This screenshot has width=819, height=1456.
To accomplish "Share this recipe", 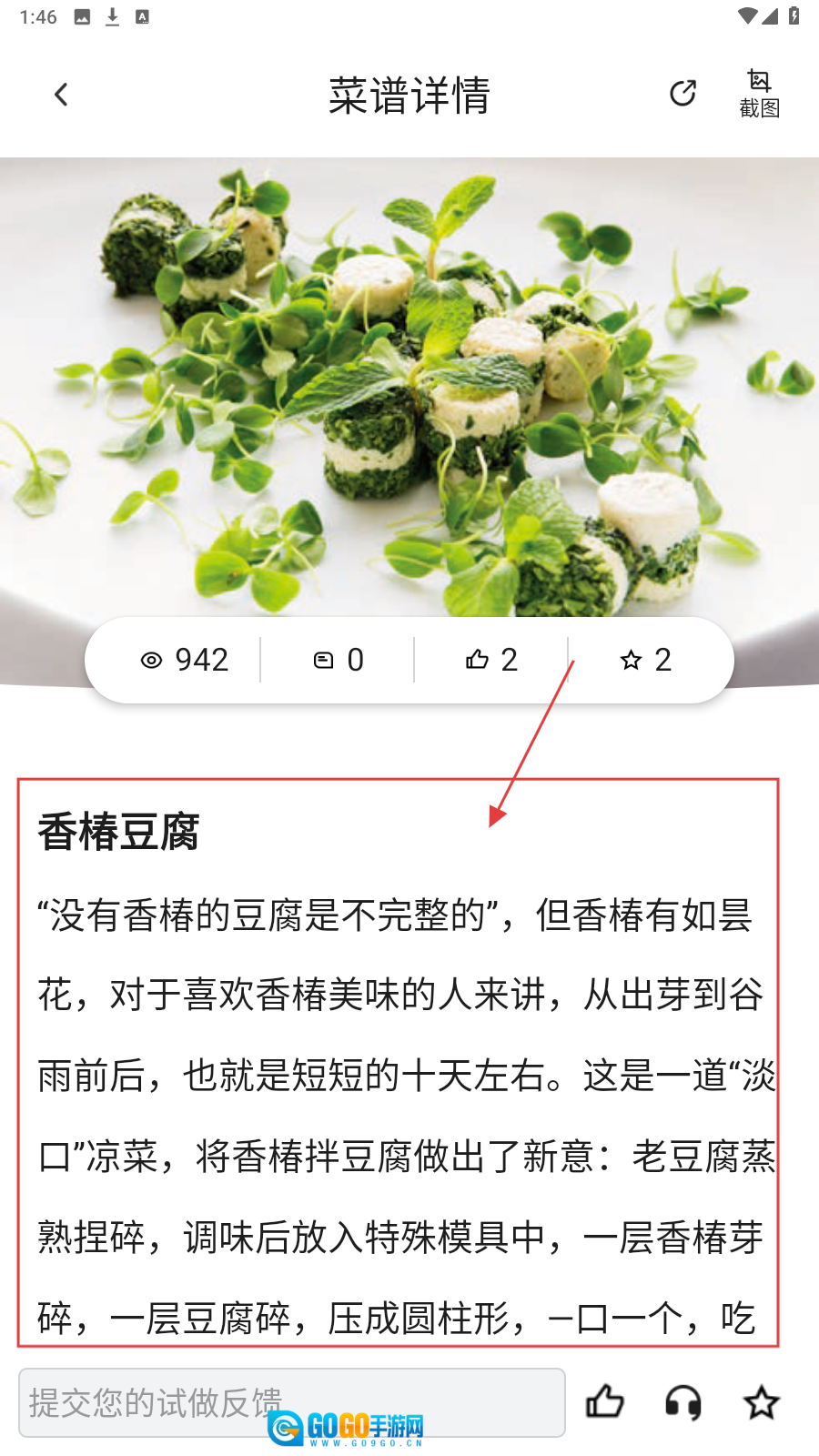I will 682,93.
